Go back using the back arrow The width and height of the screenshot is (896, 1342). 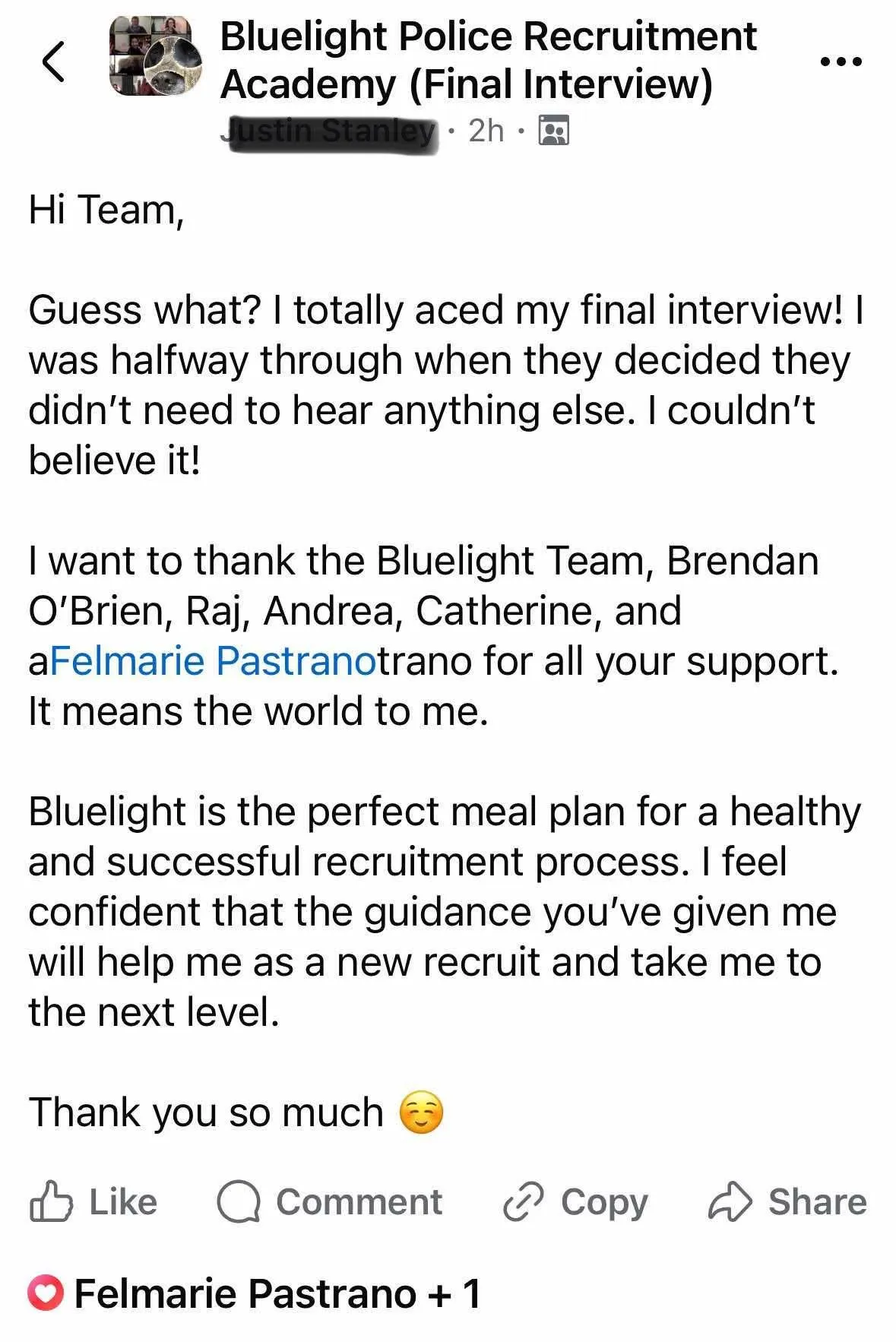coord(53,62)
